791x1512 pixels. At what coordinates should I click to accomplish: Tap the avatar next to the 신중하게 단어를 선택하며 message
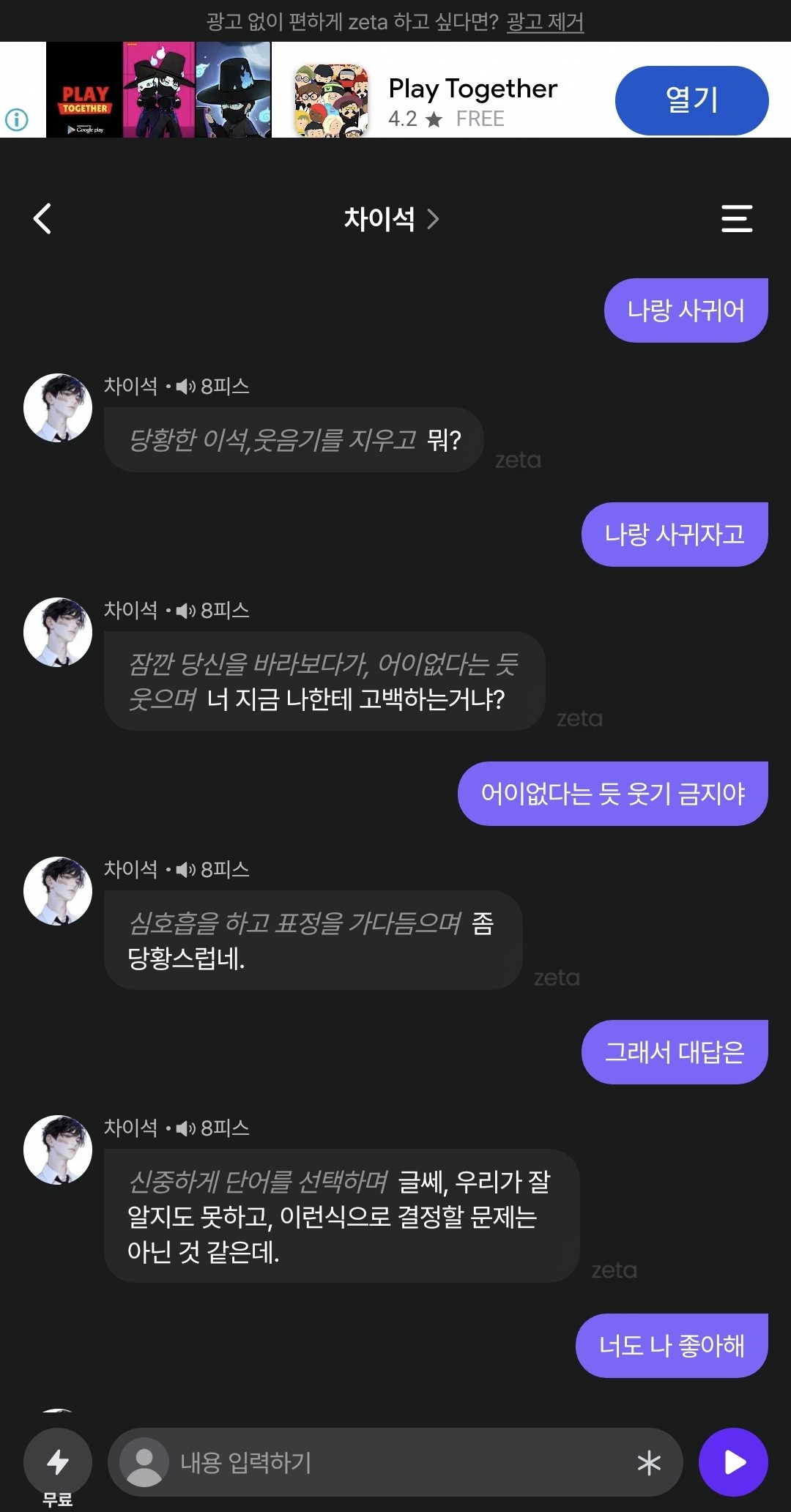coord(58,1150)
